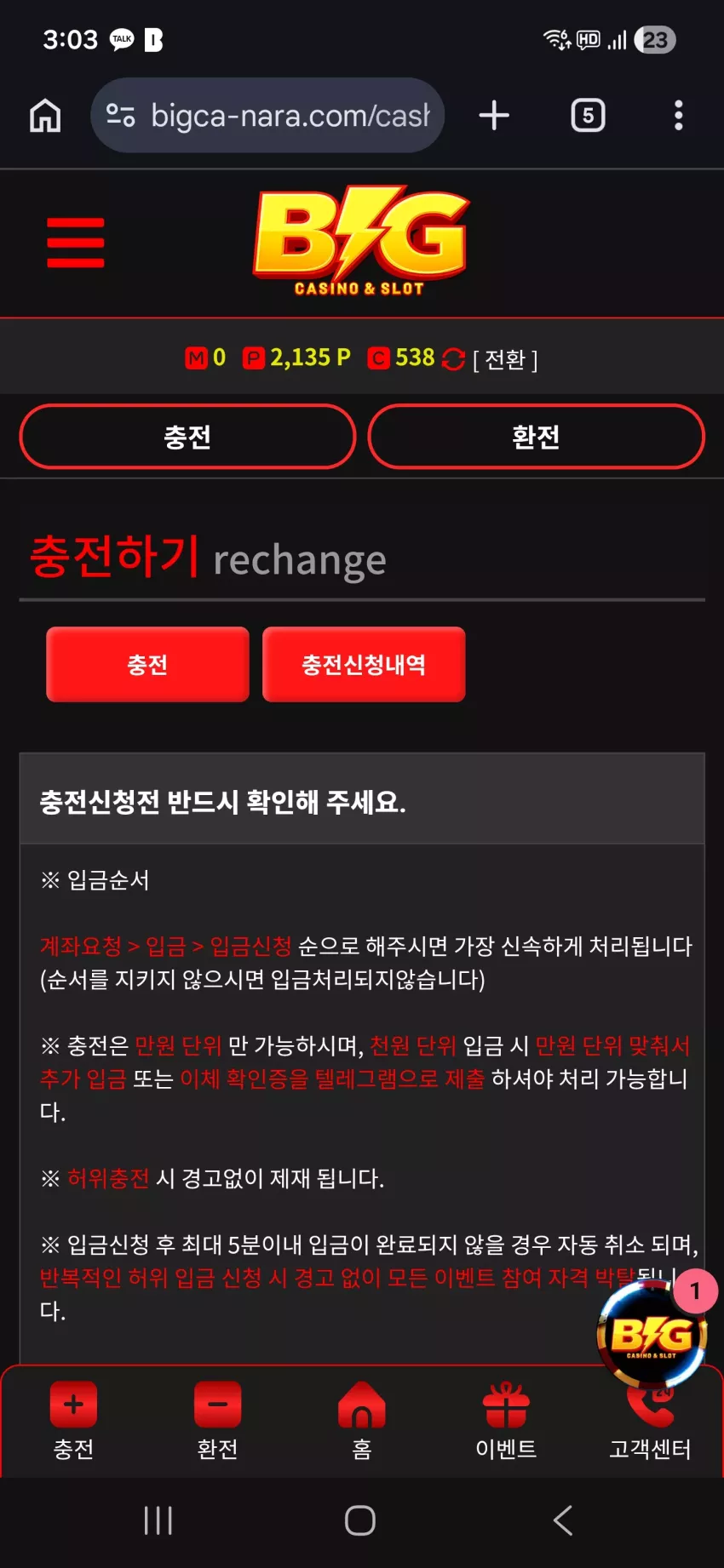Open the tab switcher showing 5

[588, 116]
